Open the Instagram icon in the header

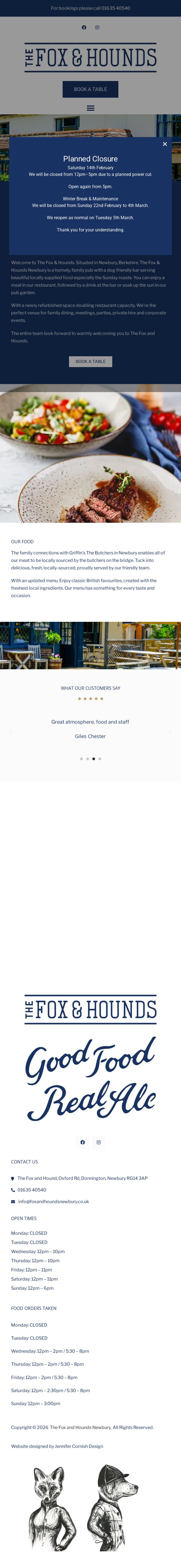(97, 27)
